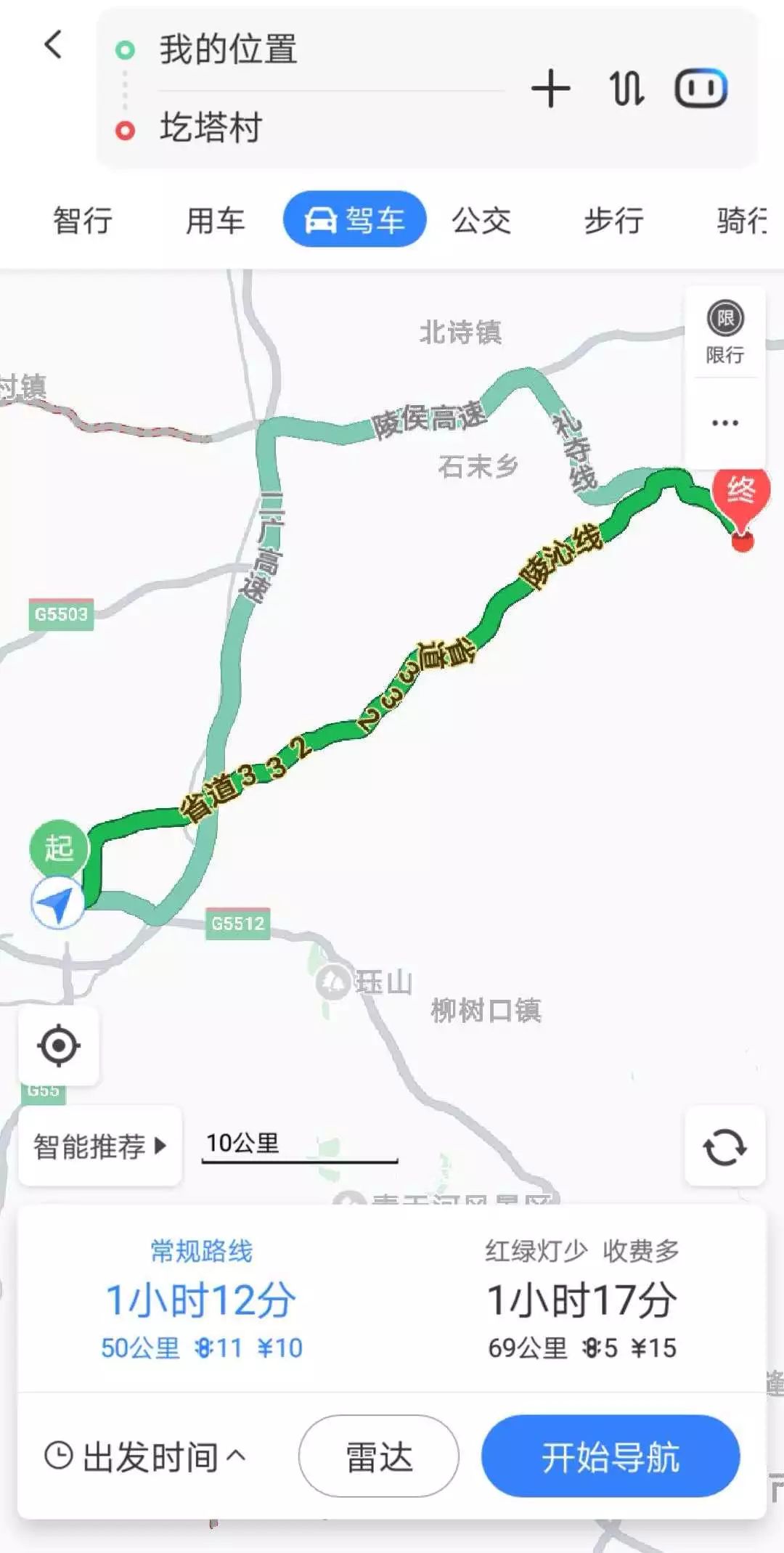Open the 步行 walking tab
Viewport: 784px width, 1553px height.
pyautogui.click(x=613, y=219)
